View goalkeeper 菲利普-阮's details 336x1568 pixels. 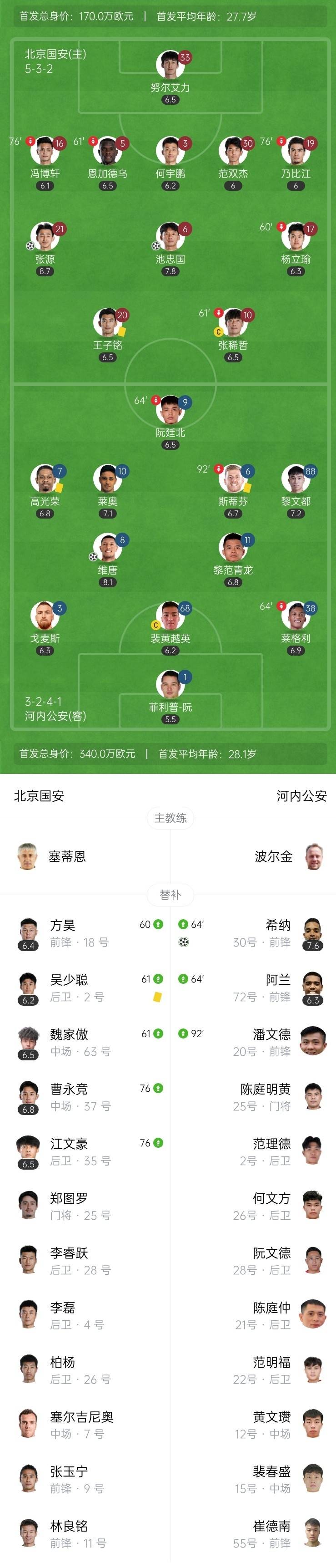pos(170,685)
